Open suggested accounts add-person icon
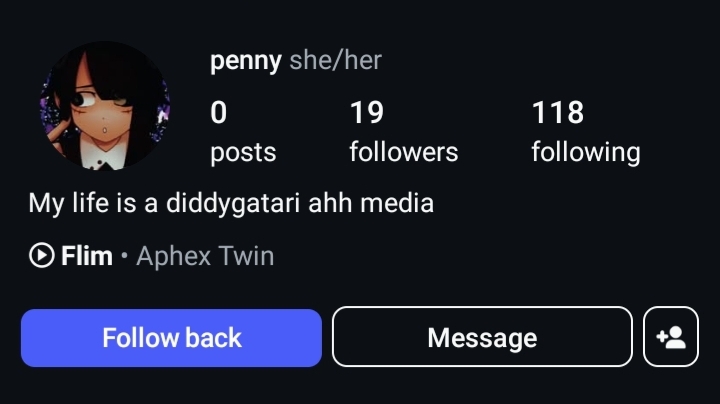Screen dimensions: 720x404 point(671,338)
